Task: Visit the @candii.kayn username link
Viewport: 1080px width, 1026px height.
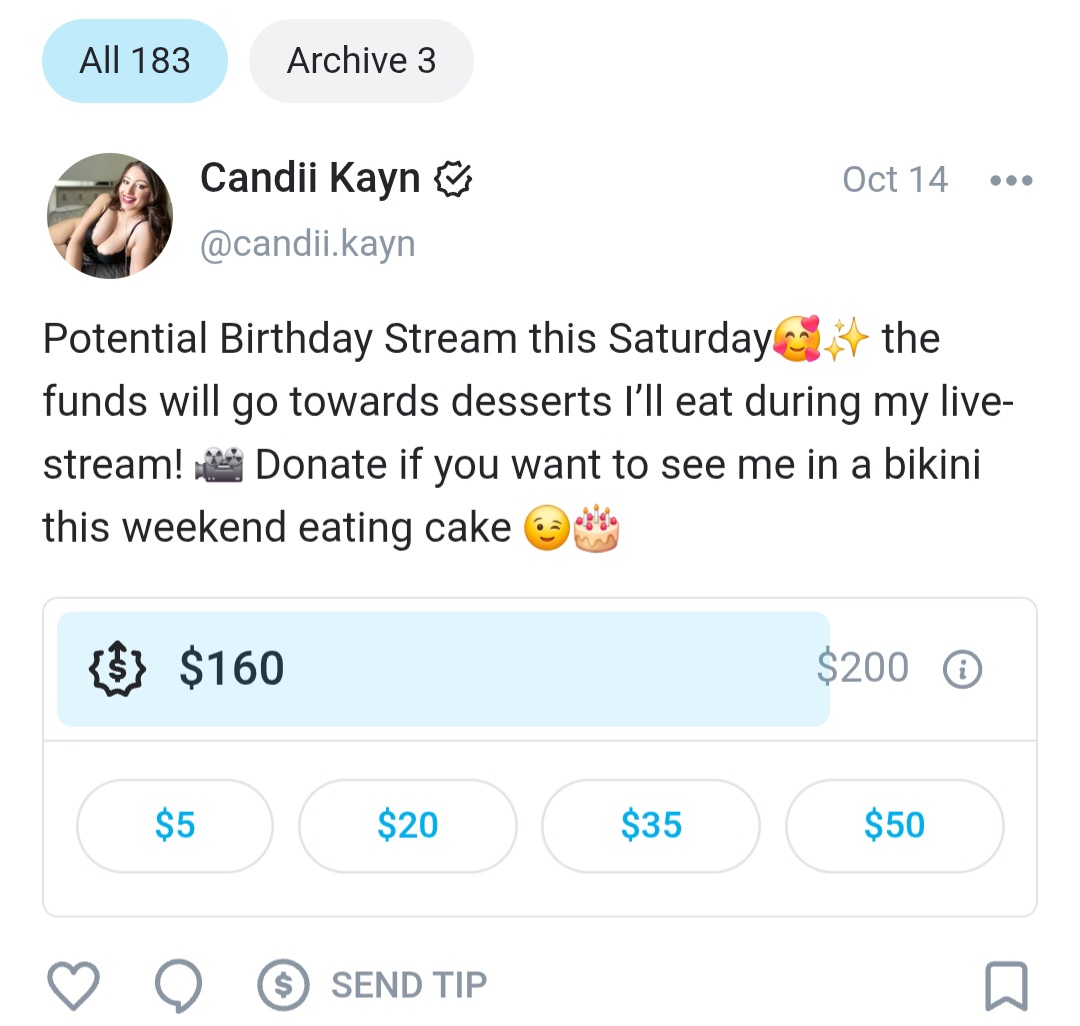Action: click(308, 244)
